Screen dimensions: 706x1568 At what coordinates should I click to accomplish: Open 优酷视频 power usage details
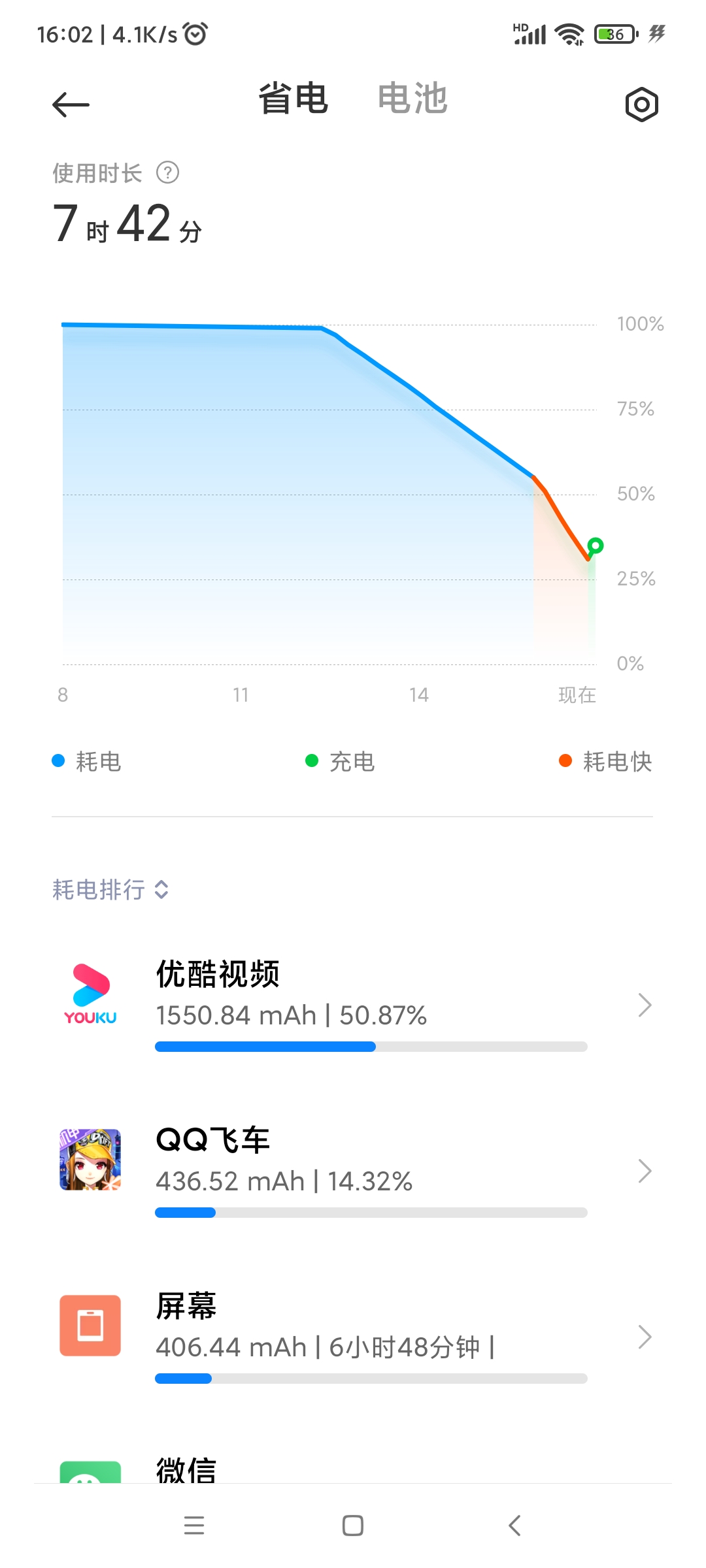353,1005
